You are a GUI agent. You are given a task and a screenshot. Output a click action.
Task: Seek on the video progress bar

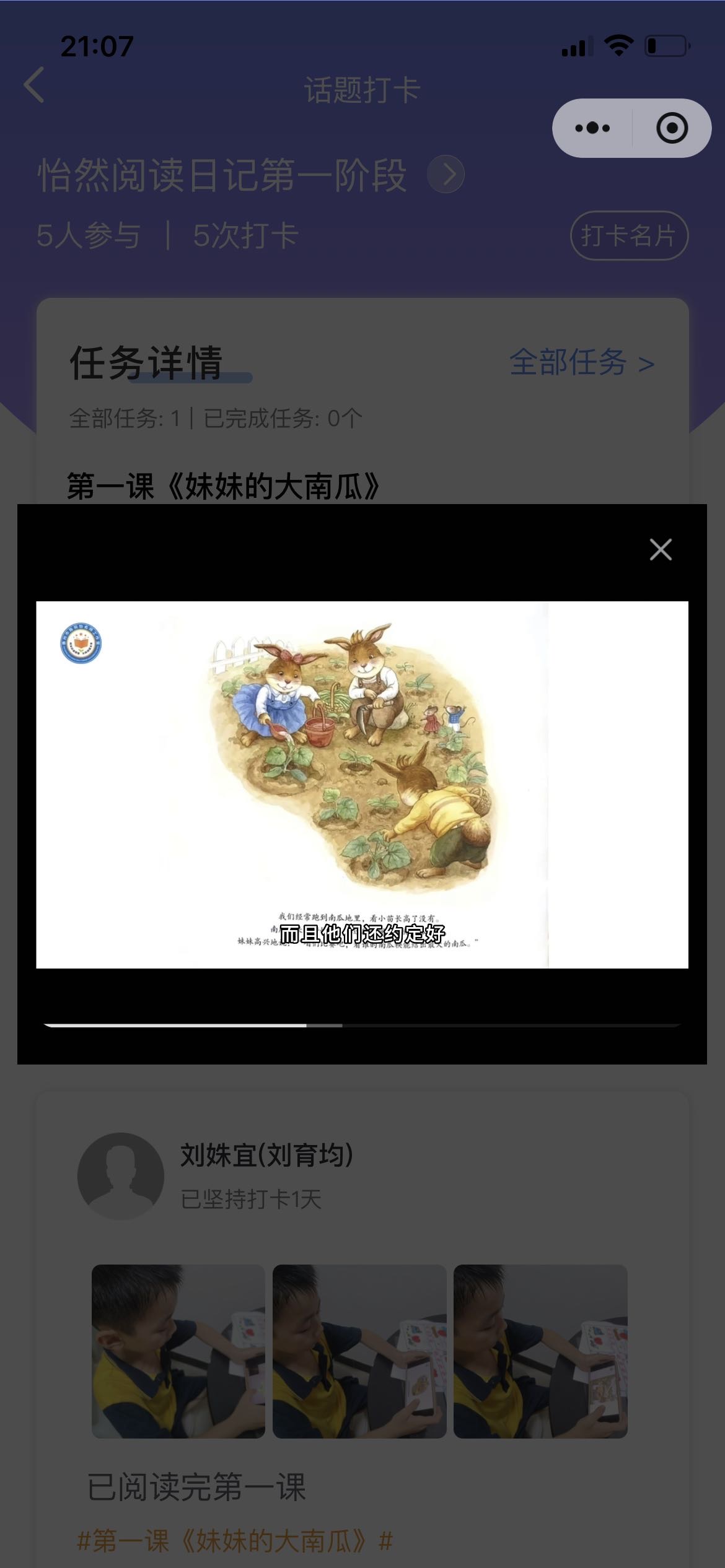pyautogui.click(x=362, y=1026)
